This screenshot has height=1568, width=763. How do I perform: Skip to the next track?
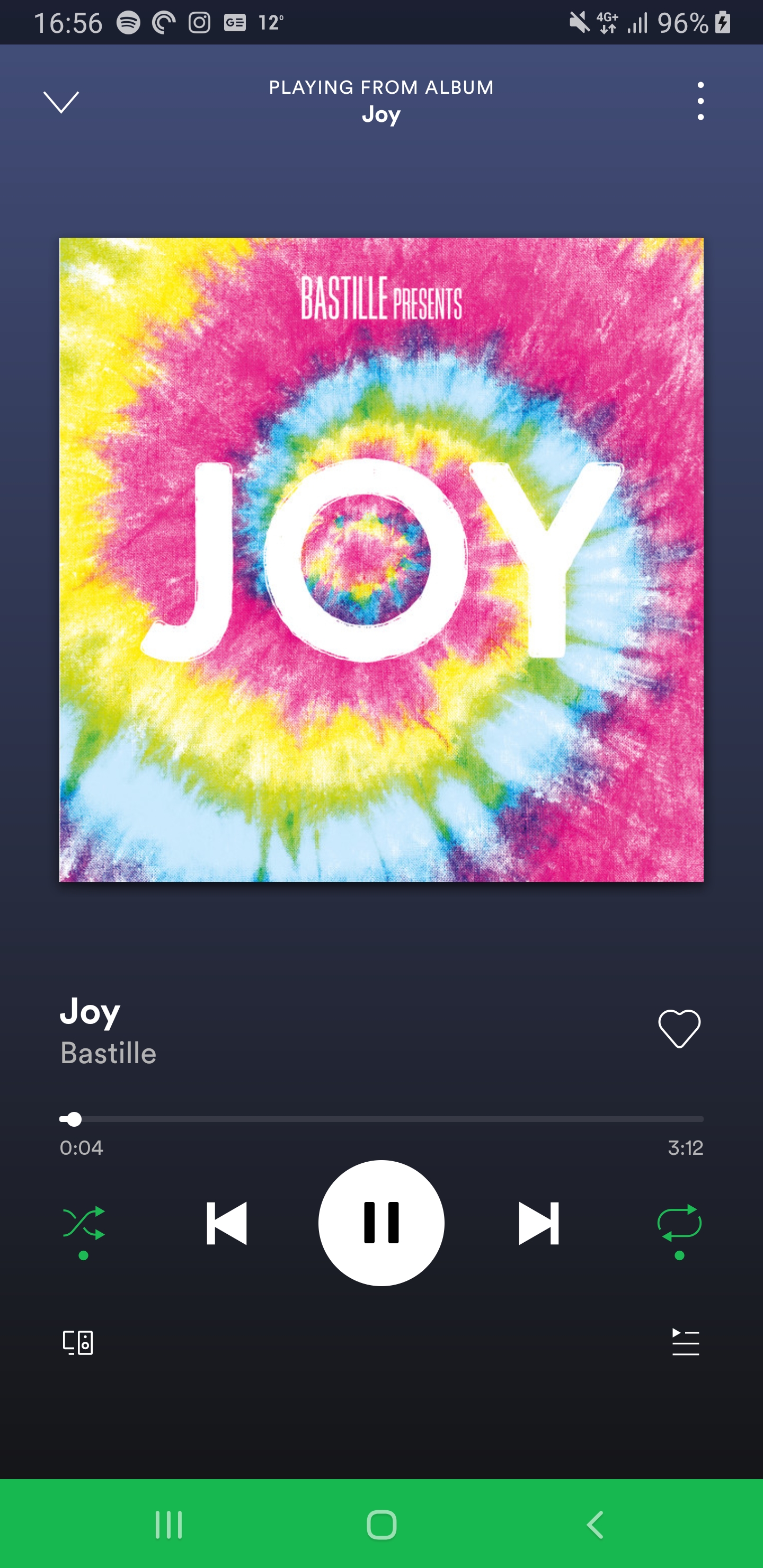pos(538,1222)
